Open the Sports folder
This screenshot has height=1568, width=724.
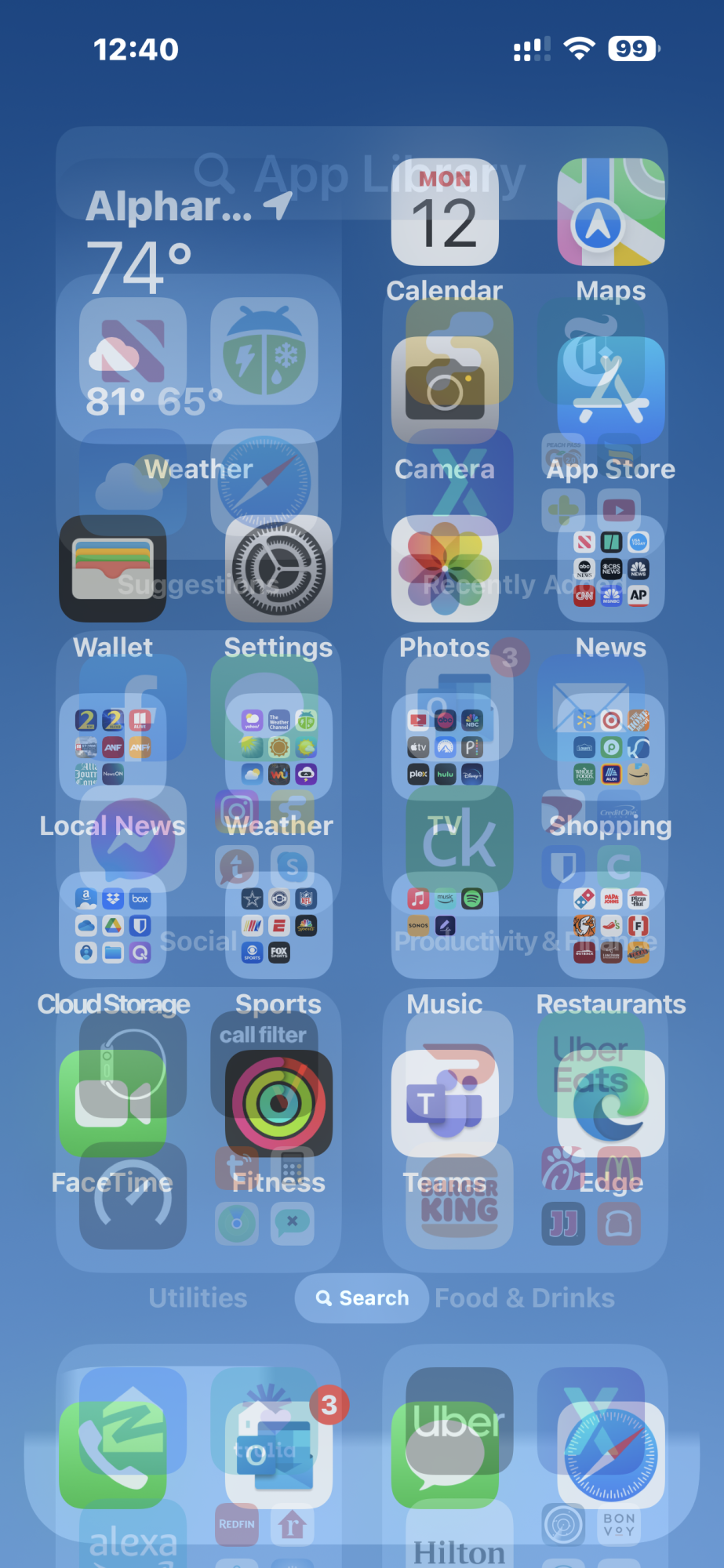click(x=278, y=925)
